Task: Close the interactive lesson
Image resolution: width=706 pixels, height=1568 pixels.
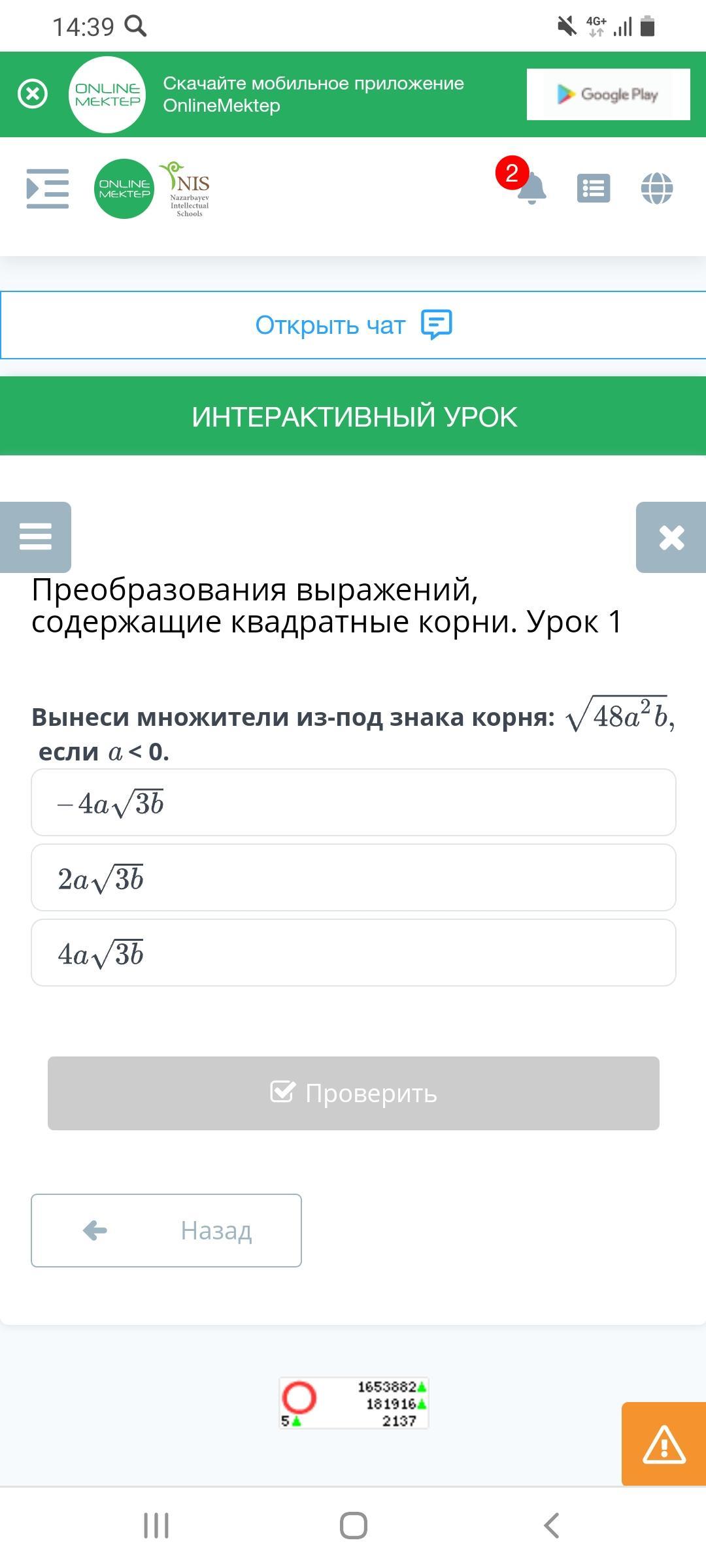Action: pos(671,538)
